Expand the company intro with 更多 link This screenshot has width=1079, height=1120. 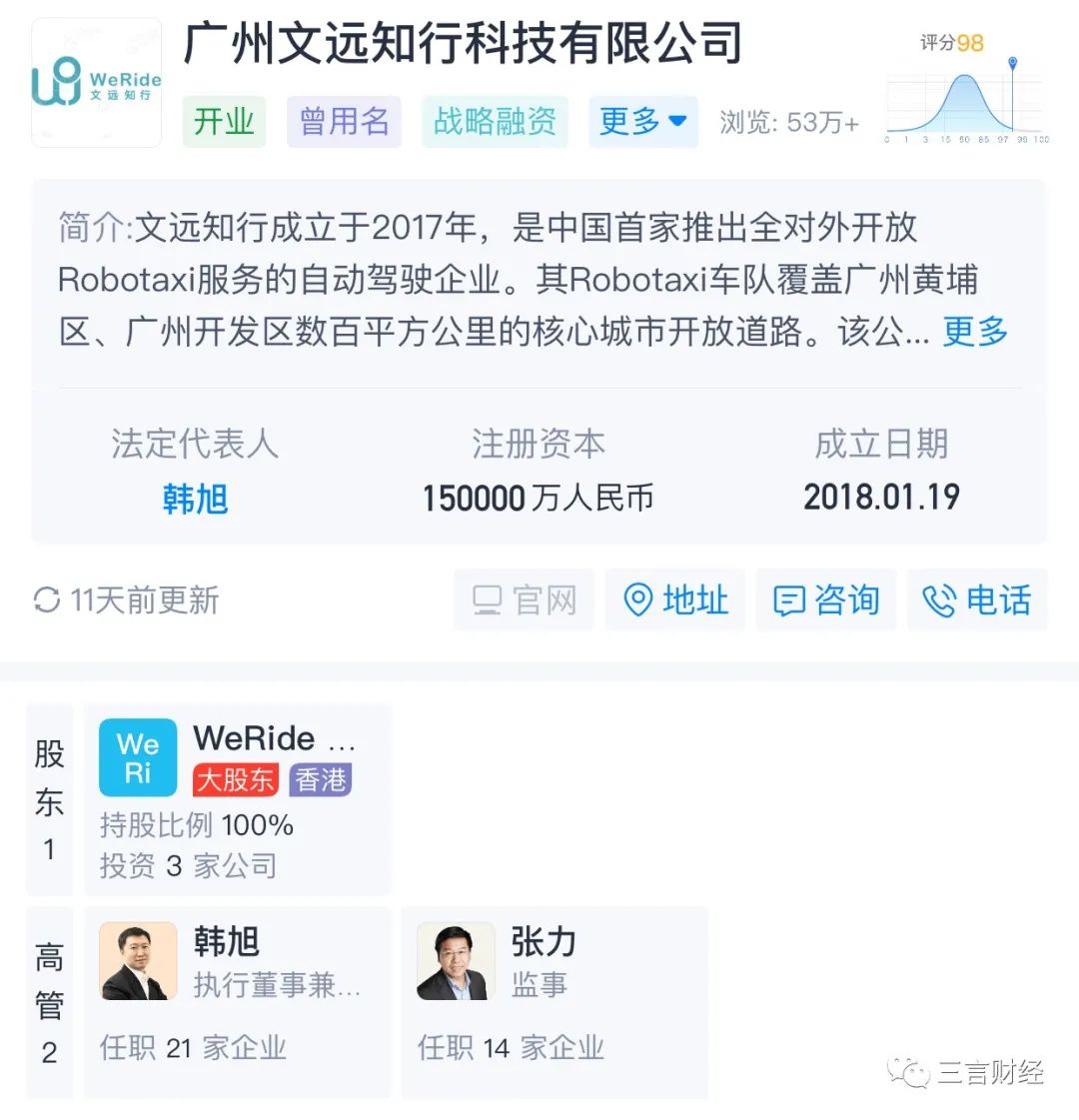[x=975, y=332]
